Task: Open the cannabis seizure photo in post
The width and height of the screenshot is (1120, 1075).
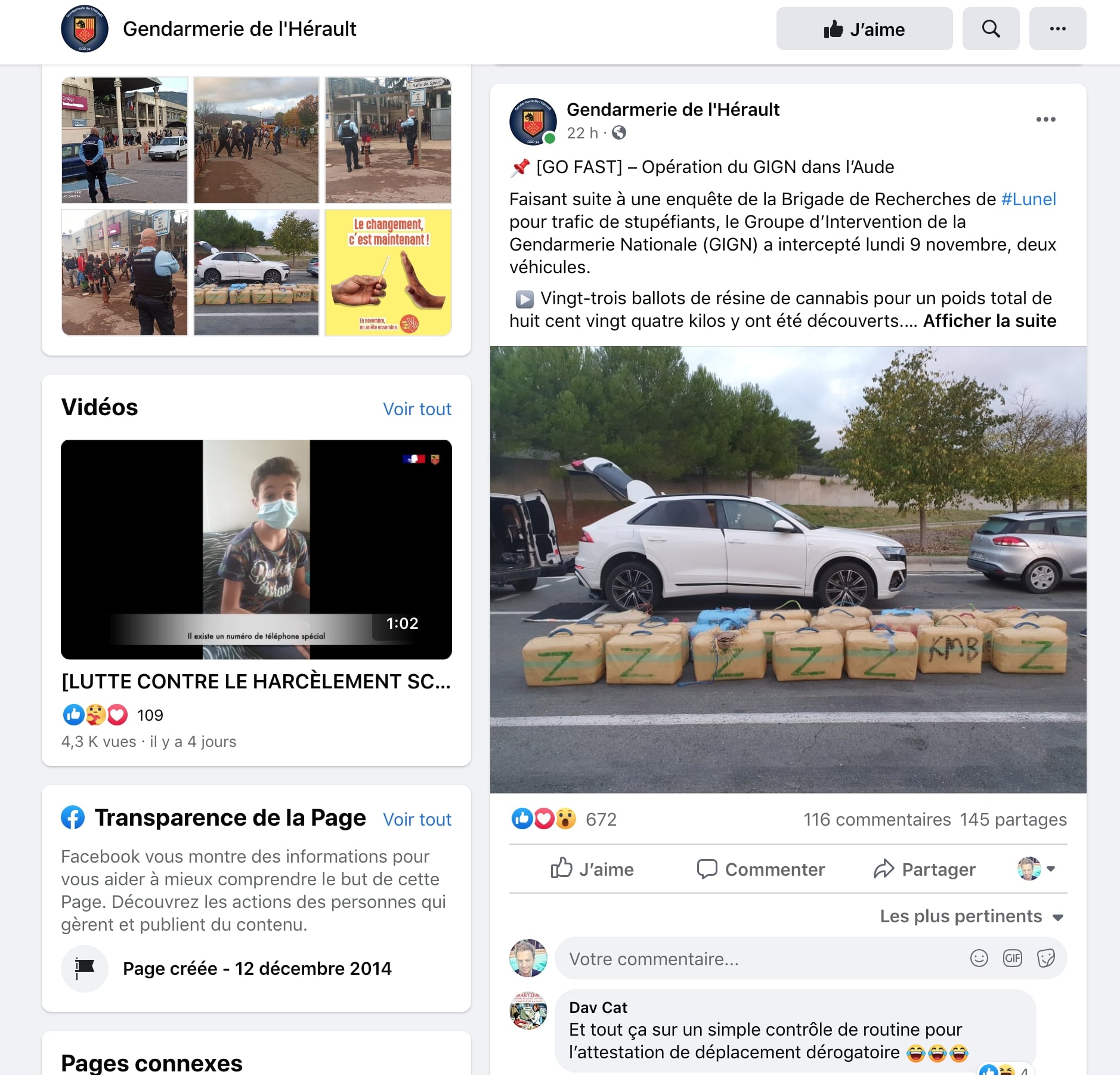Action: pos(788,569)
